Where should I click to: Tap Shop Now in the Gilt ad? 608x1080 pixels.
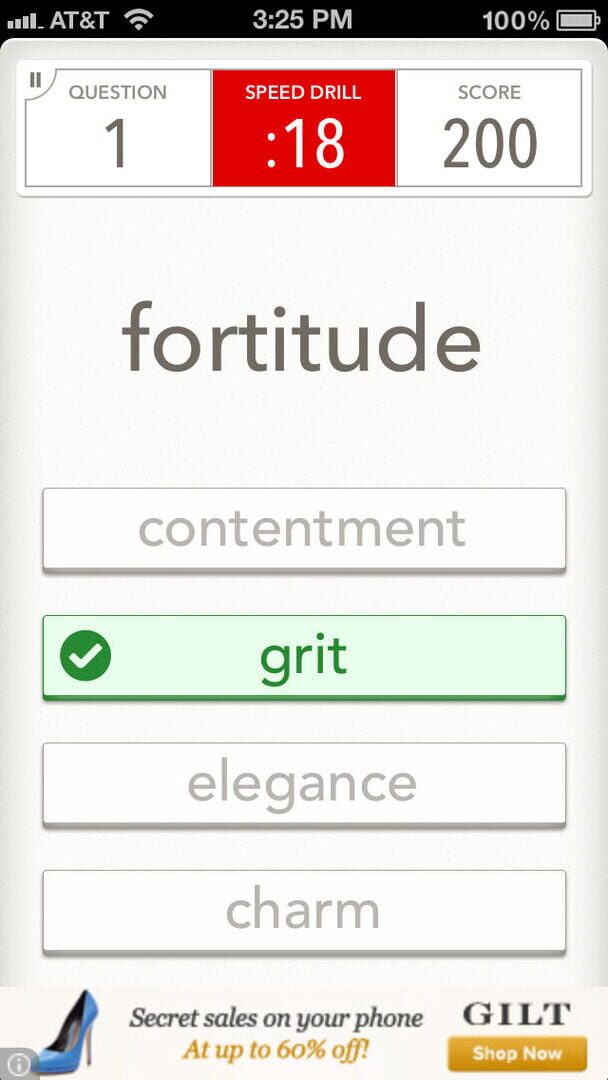click(517, 1053)
